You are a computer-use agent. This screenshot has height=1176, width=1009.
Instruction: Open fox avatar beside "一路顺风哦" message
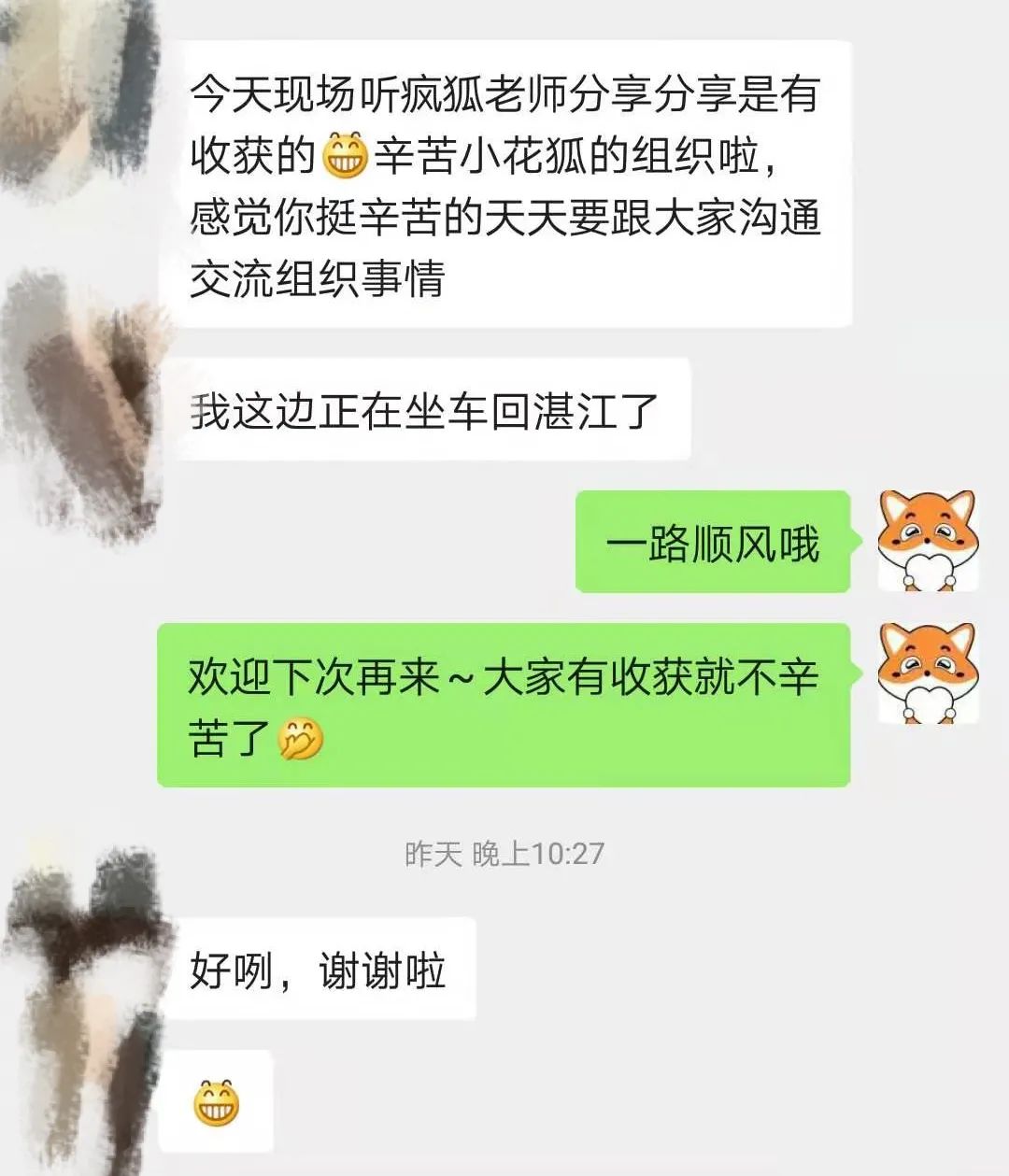928,541
